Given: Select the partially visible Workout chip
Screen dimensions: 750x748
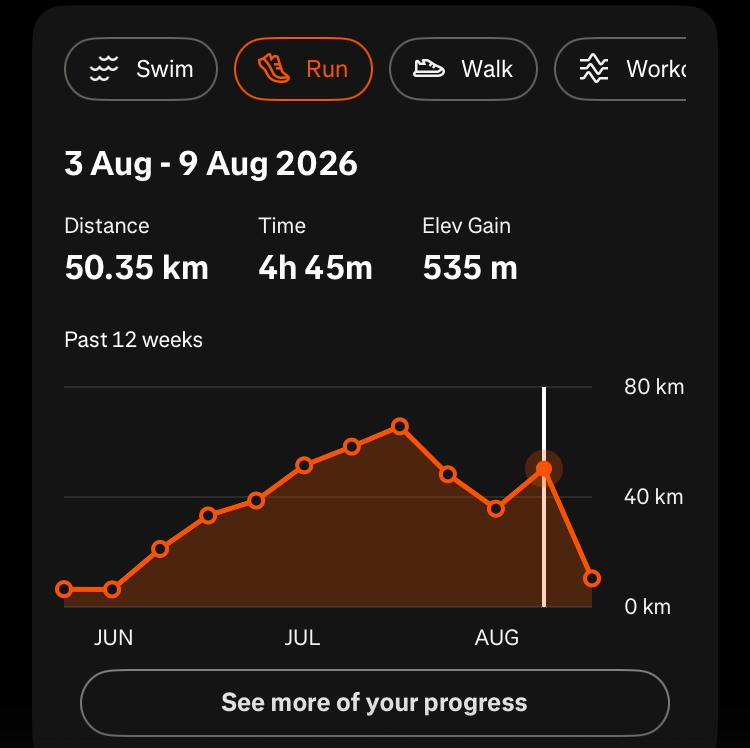Looking at the screenshot, I should [620, 69].
